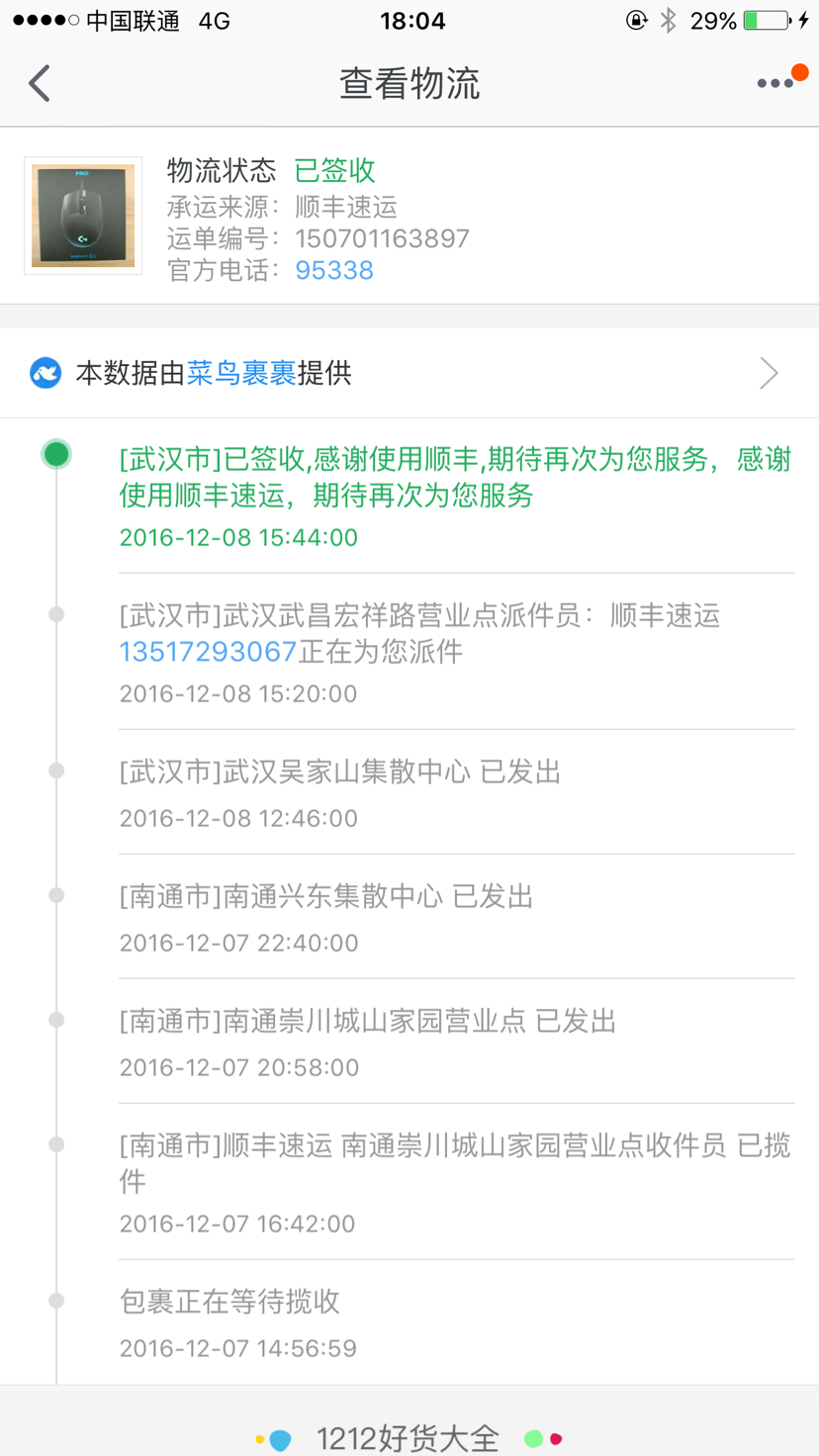This screenshot has width=819, height=1456.
Task: Open the 菜鸟裹裹 data provider row
Action: 409,373
